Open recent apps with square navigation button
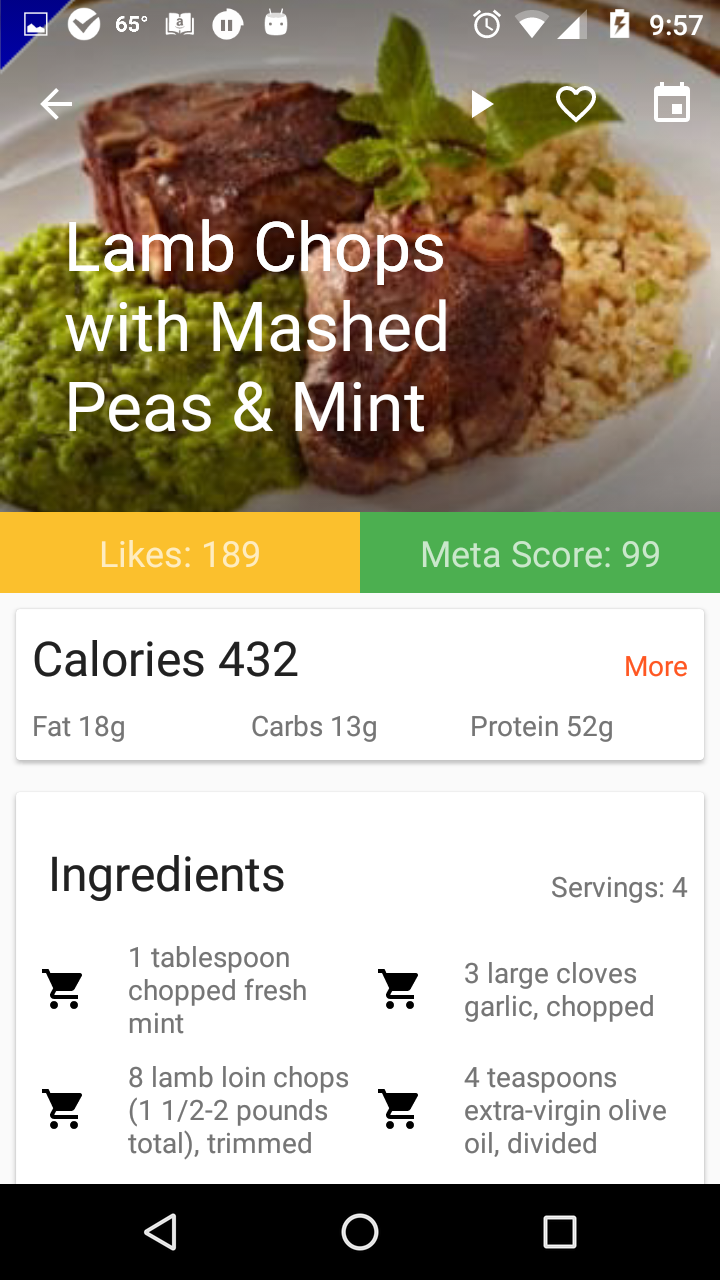The width and height of the screenshot is (720, 1280). click(x=560, y=1232)
